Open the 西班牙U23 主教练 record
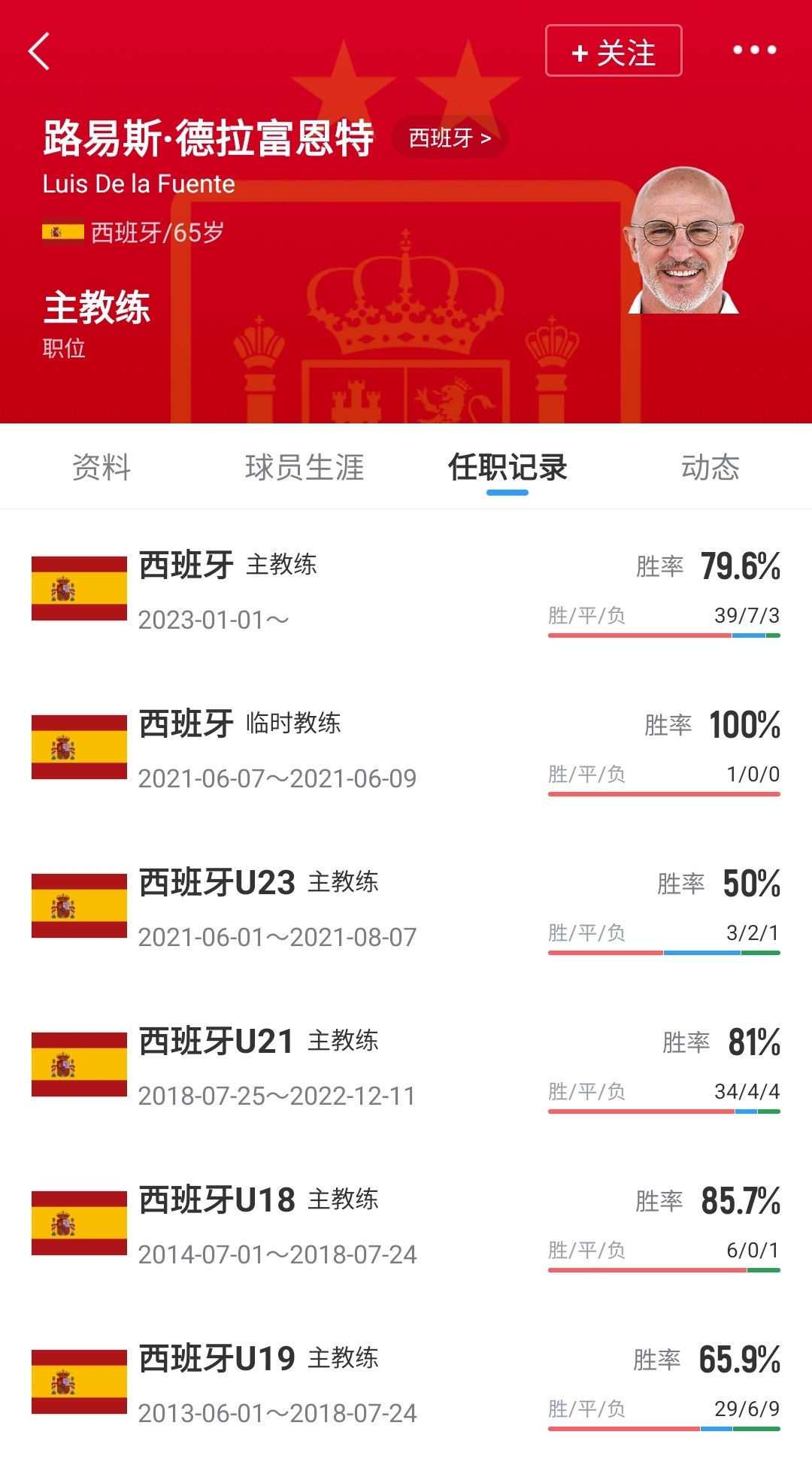The height and width of the screenshot is (1474, 812). [406, 907]
